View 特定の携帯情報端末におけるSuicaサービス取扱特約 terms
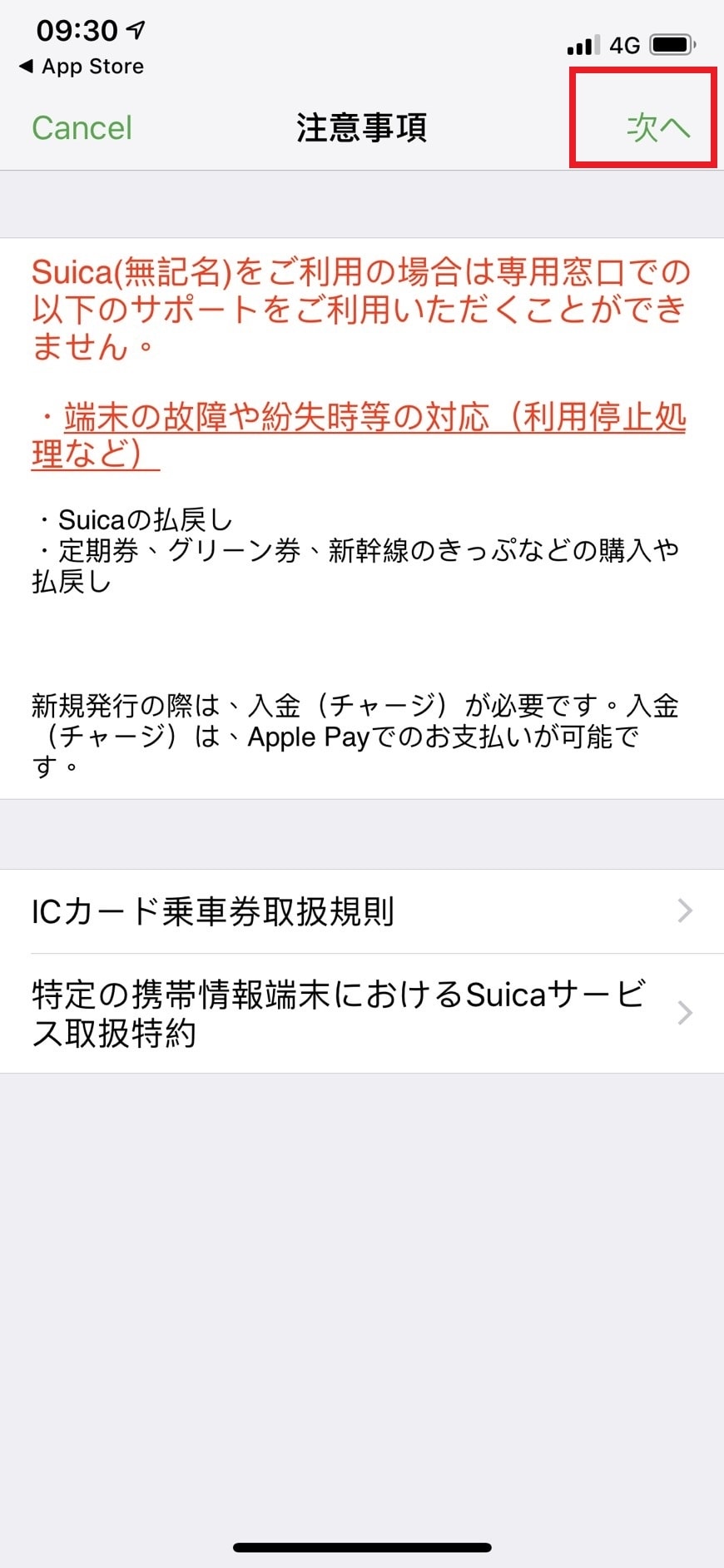This screenshot has height=1568, width=724. 333,1014
